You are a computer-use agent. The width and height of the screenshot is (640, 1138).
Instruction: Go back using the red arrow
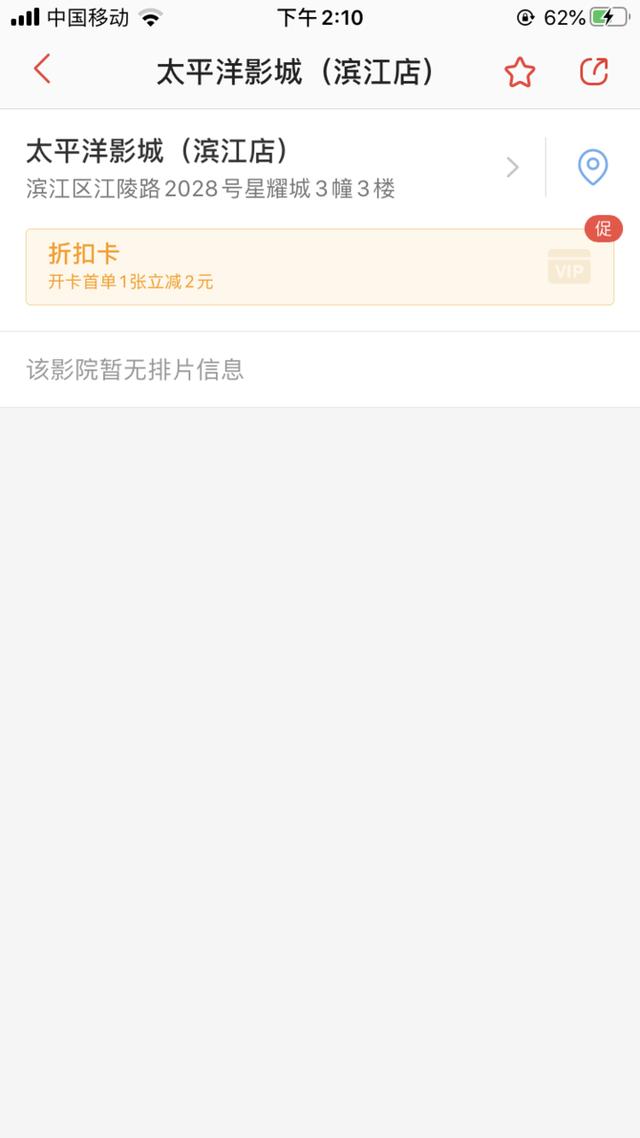(x=42, y=70)
